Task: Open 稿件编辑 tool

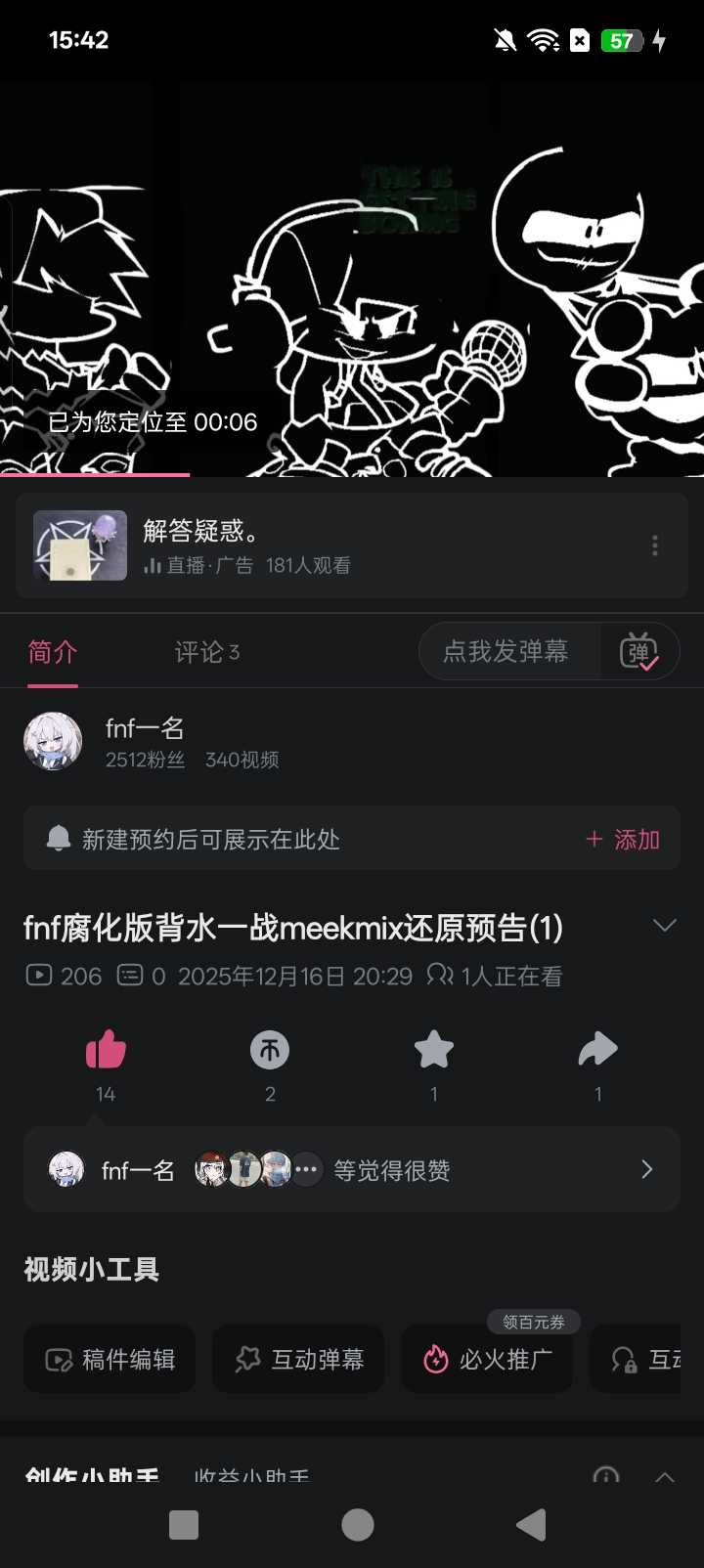Action: (110, 1360)
